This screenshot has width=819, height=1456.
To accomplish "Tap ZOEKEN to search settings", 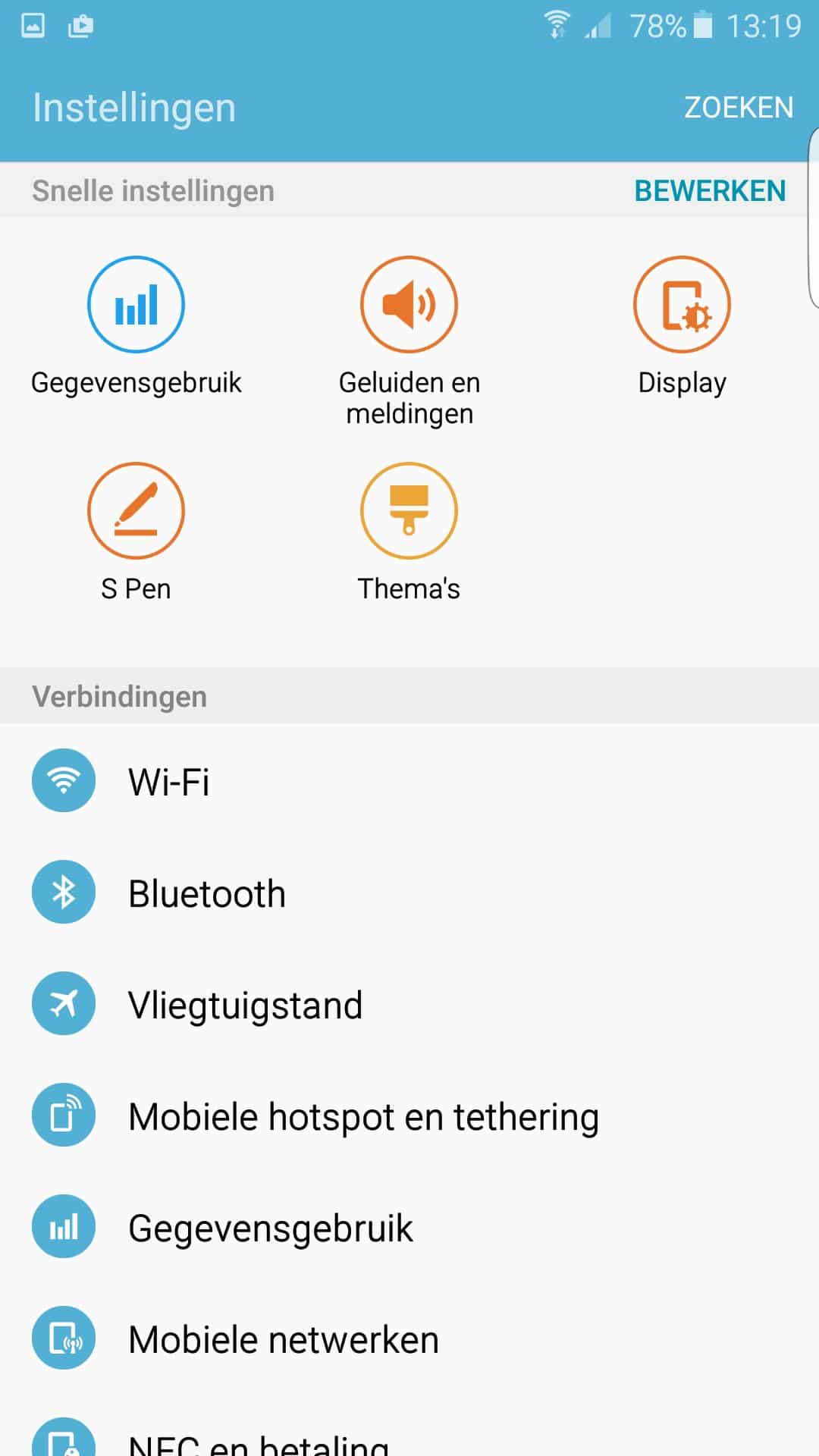I will [739, 108].
